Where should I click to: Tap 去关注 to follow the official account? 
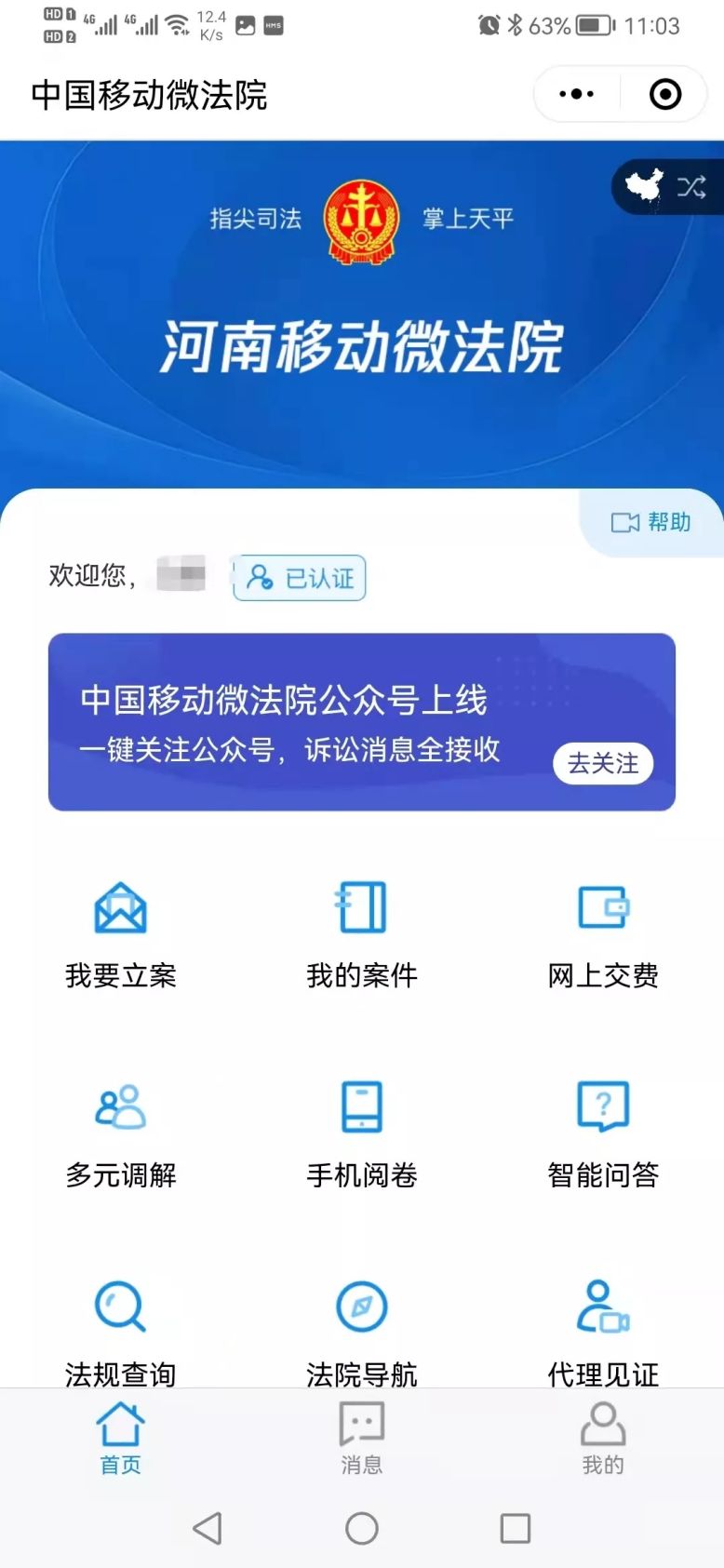[x=603, y=763]
